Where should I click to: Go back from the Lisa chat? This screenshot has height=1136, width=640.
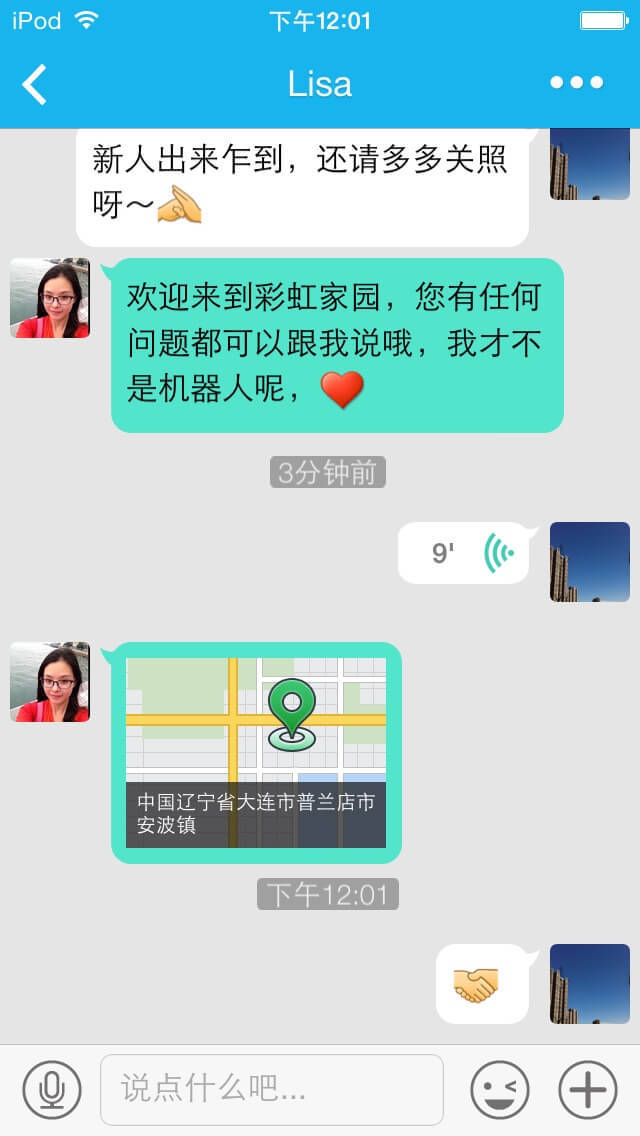(35, 84)
